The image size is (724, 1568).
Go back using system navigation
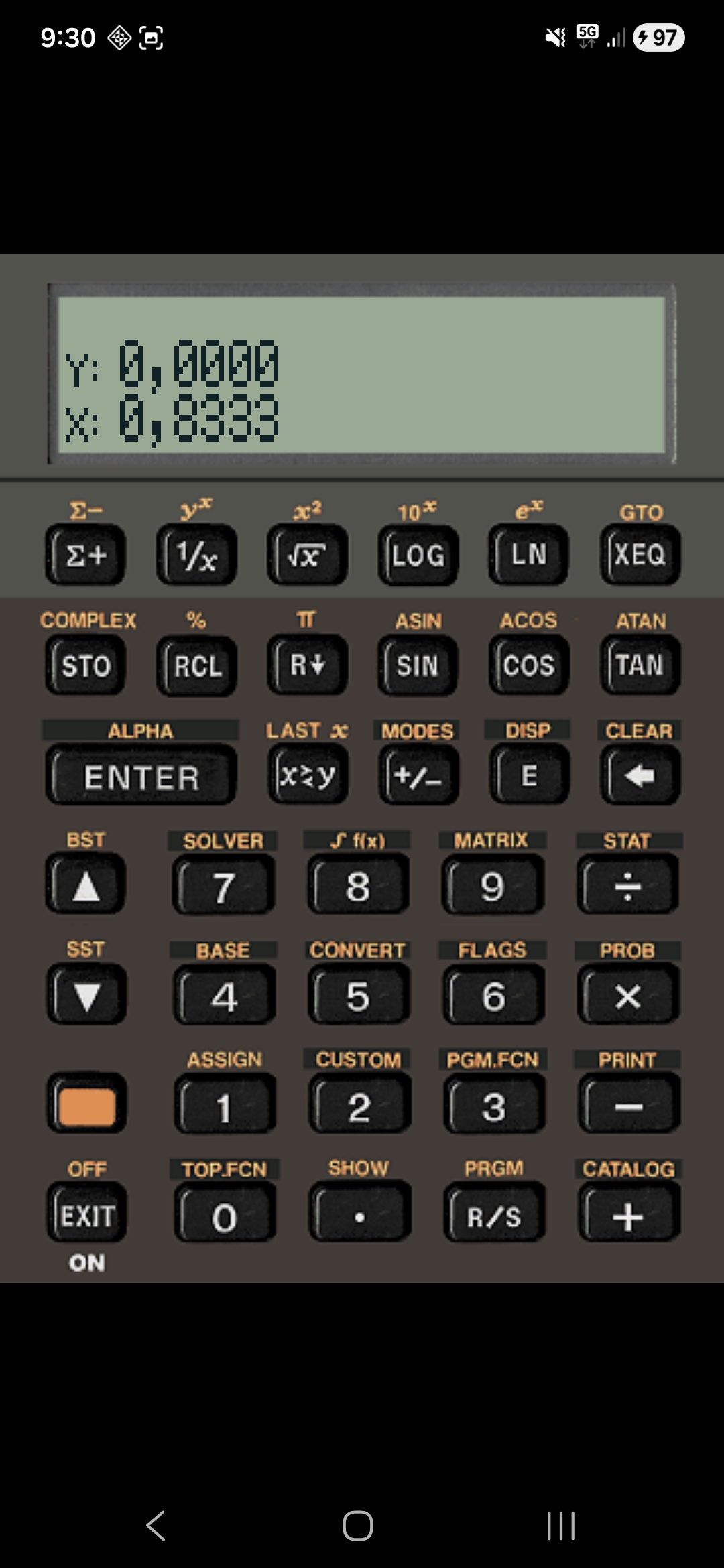[x=156, y=1526]
